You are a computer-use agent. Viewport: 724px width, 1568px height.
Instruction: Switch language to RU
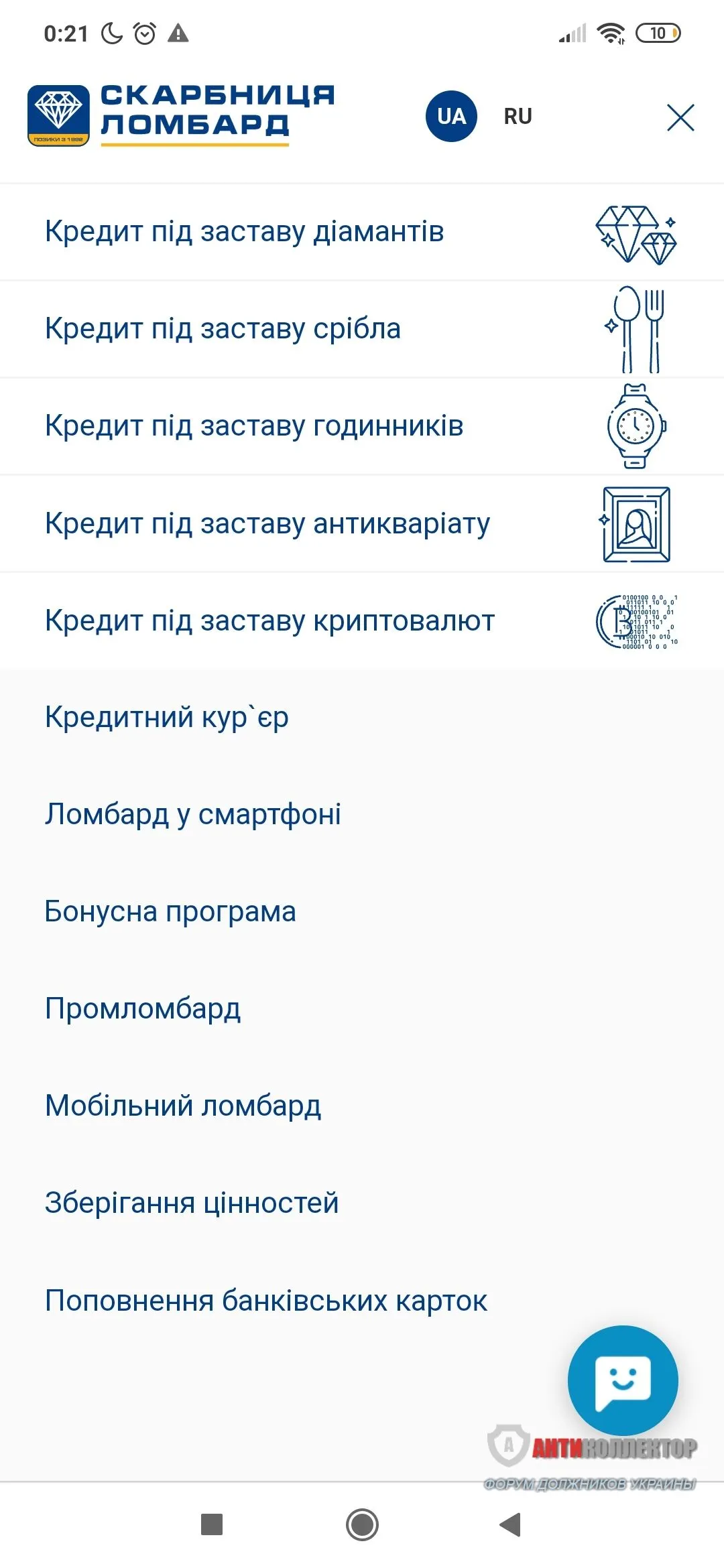click(518, 117)
